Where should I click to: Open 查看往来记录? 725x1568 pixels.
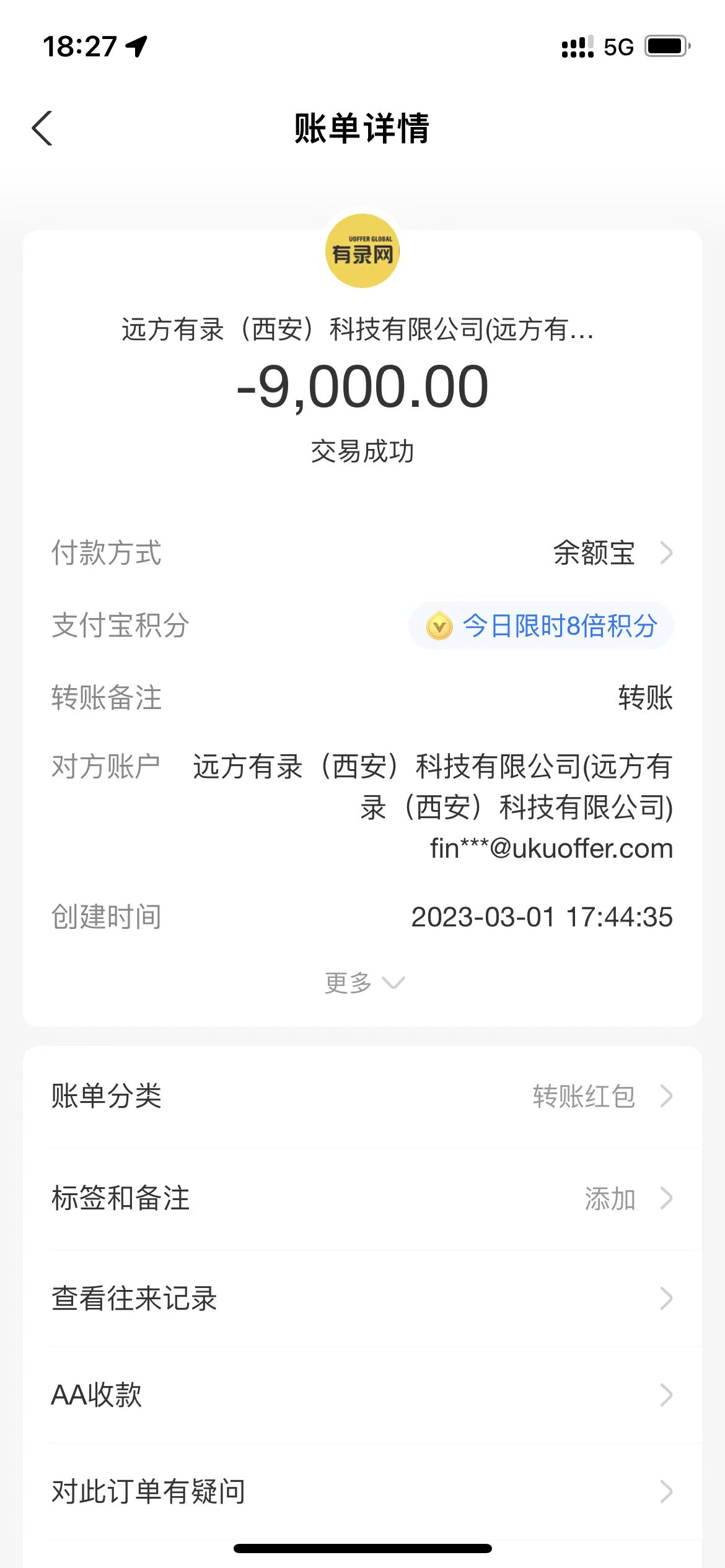[x=362, y=1299]
